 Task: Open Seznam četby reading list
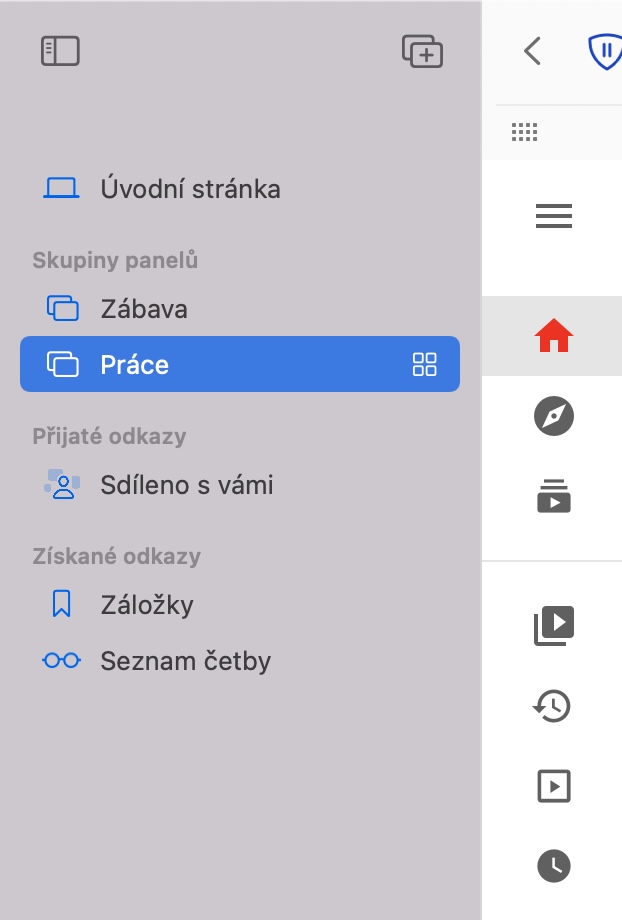pos(185,661)
